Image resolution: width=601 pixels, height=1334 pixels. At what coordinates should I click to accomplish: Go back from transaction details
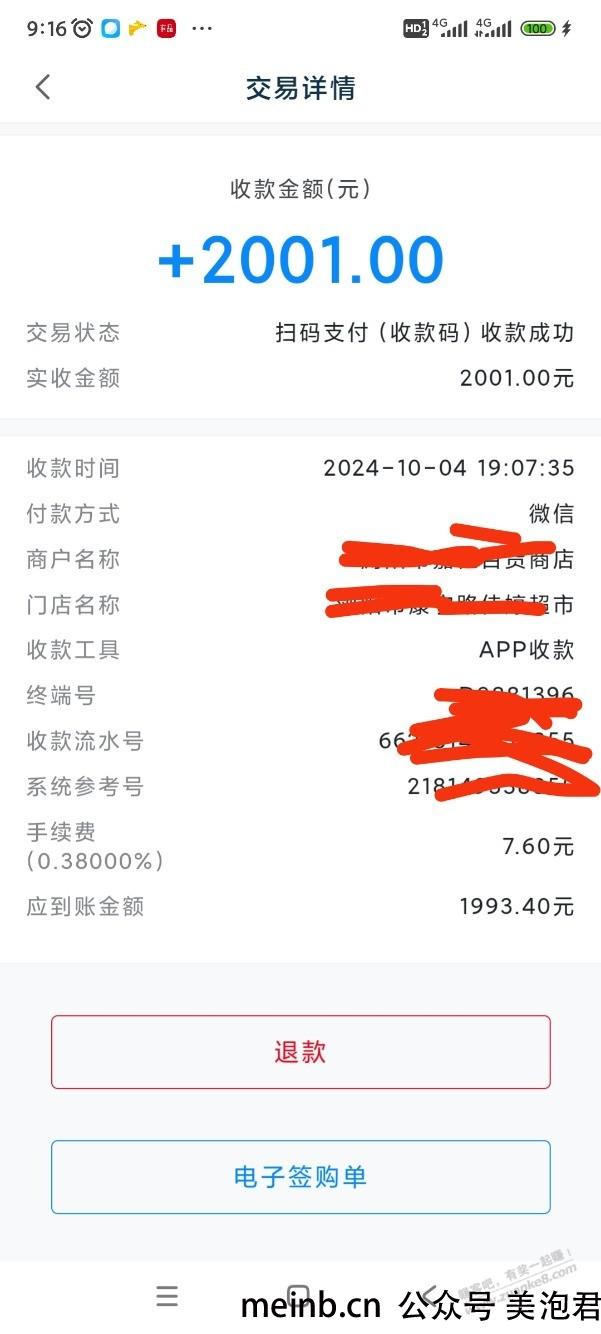pos(42,87)
